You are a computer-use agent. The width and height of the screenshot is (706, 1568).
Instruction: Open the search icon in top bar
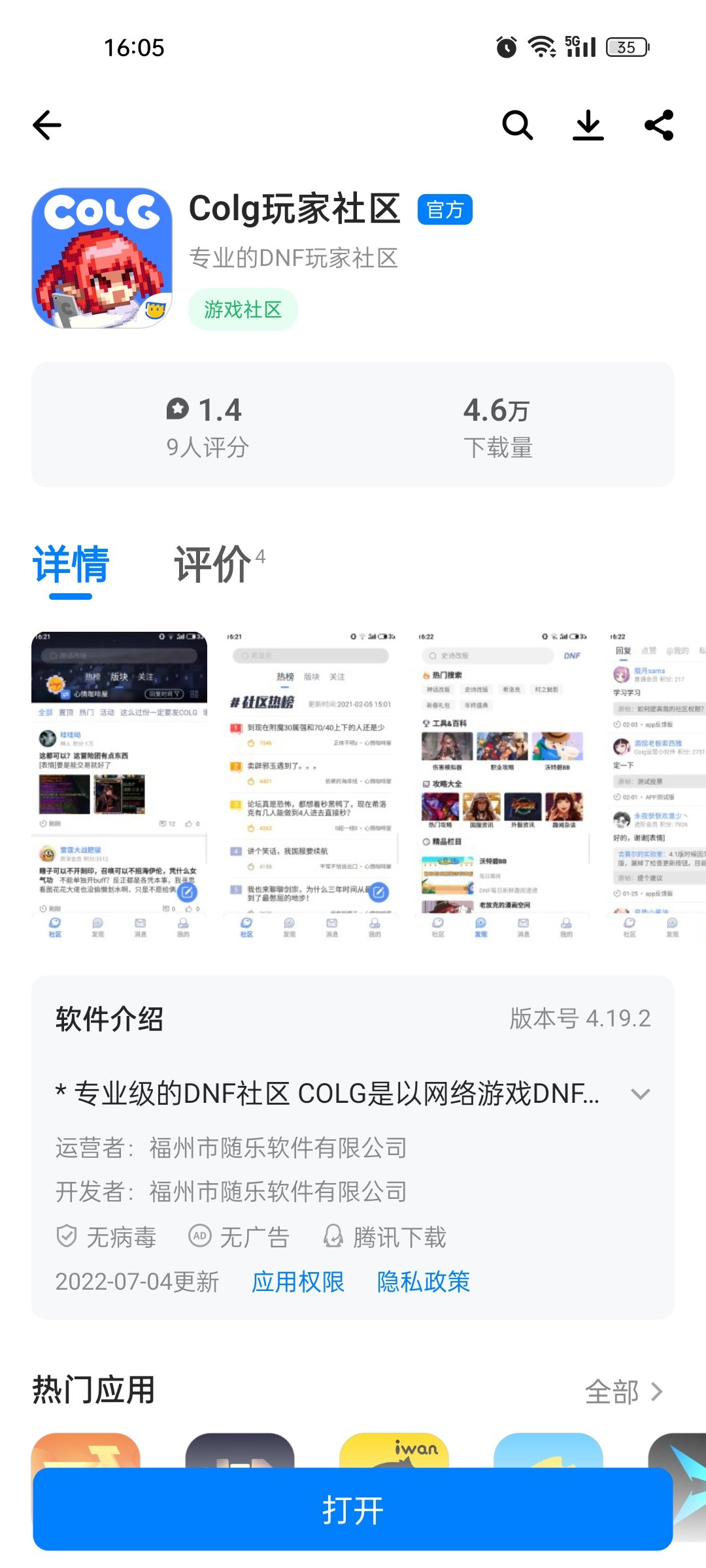coord(517,125)
